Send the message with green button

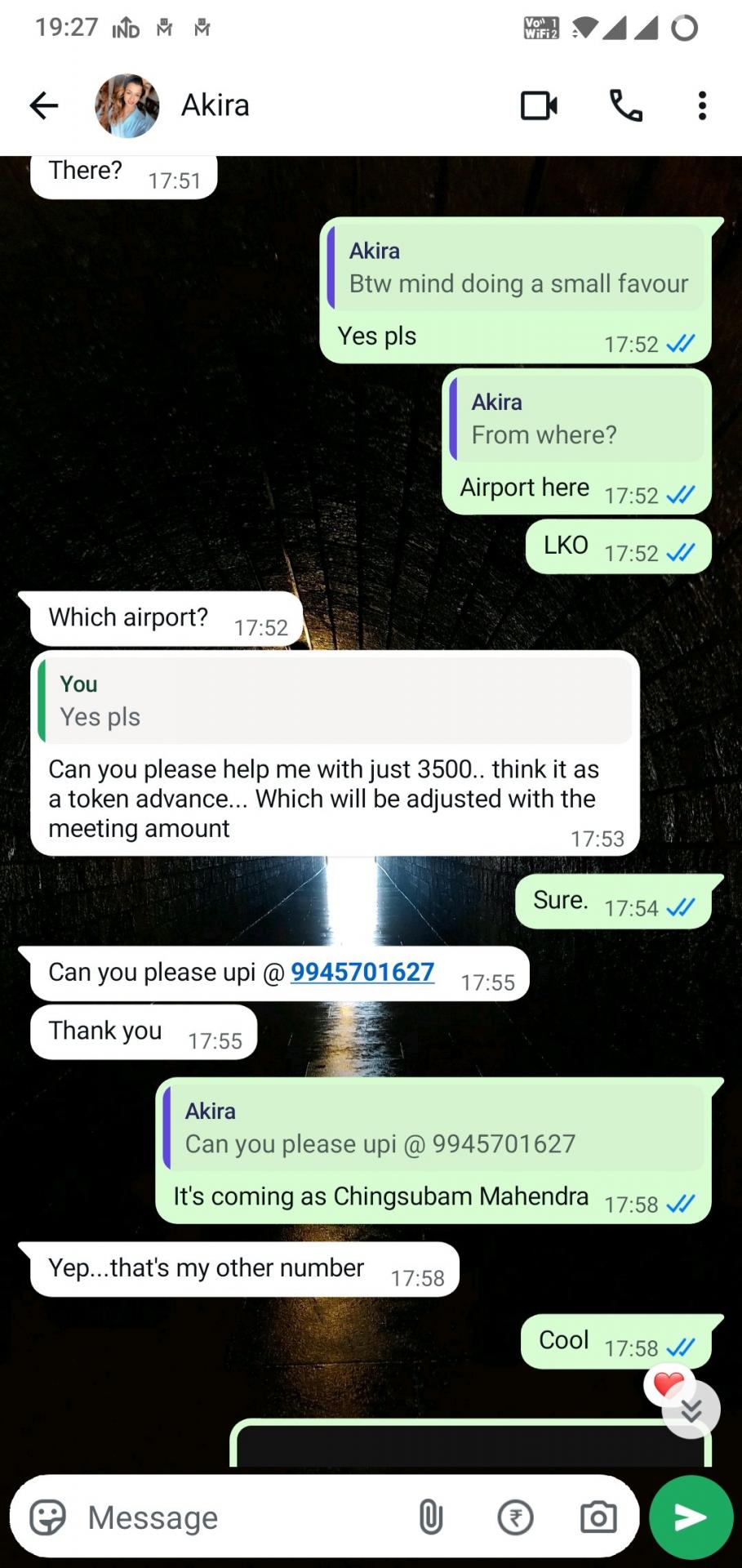(691, 1517)
